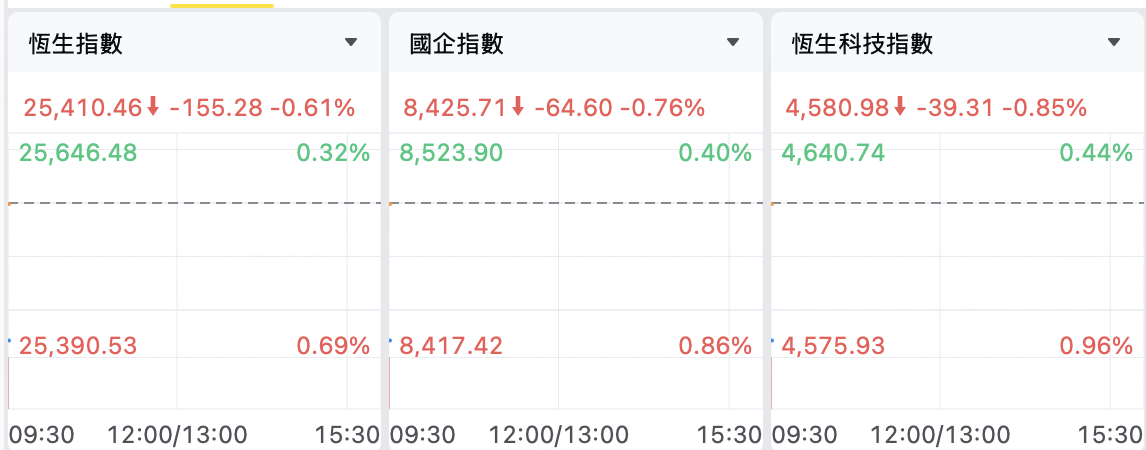Expand the 恆生指數 index dropdown
The image size is (1146, 450).
[x=351, y=42]
